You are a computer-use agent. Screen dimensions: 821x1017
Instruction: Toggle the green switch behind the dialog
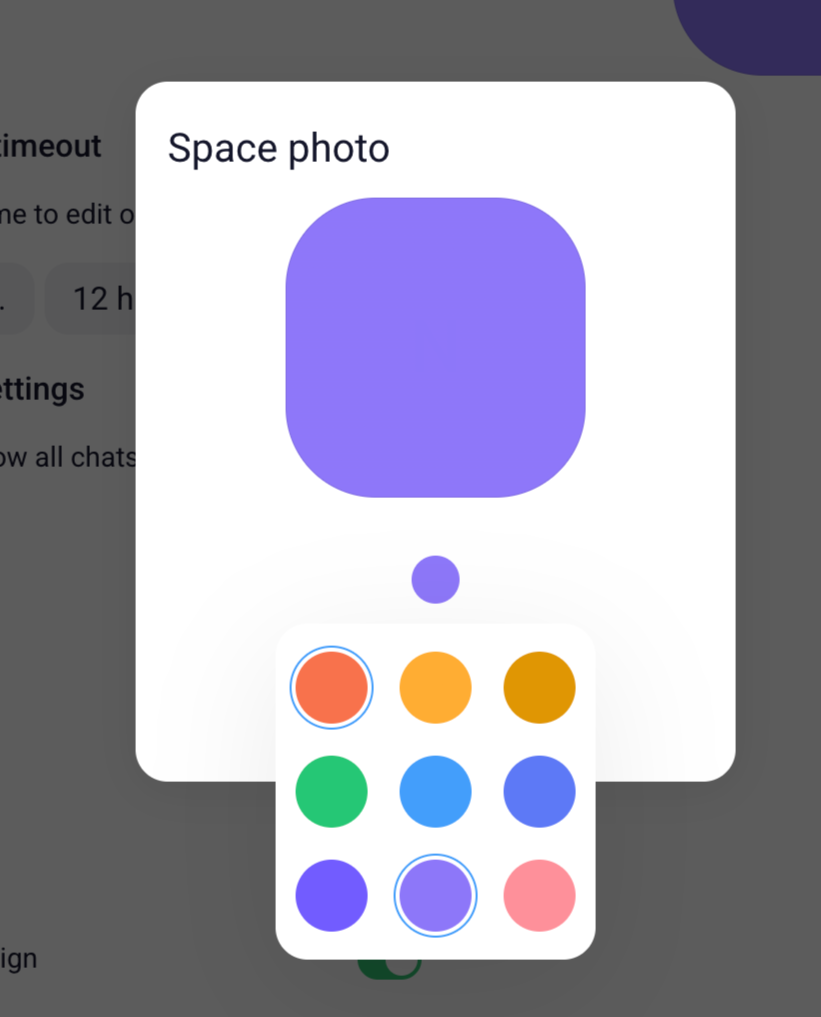[x=390, y=967]
